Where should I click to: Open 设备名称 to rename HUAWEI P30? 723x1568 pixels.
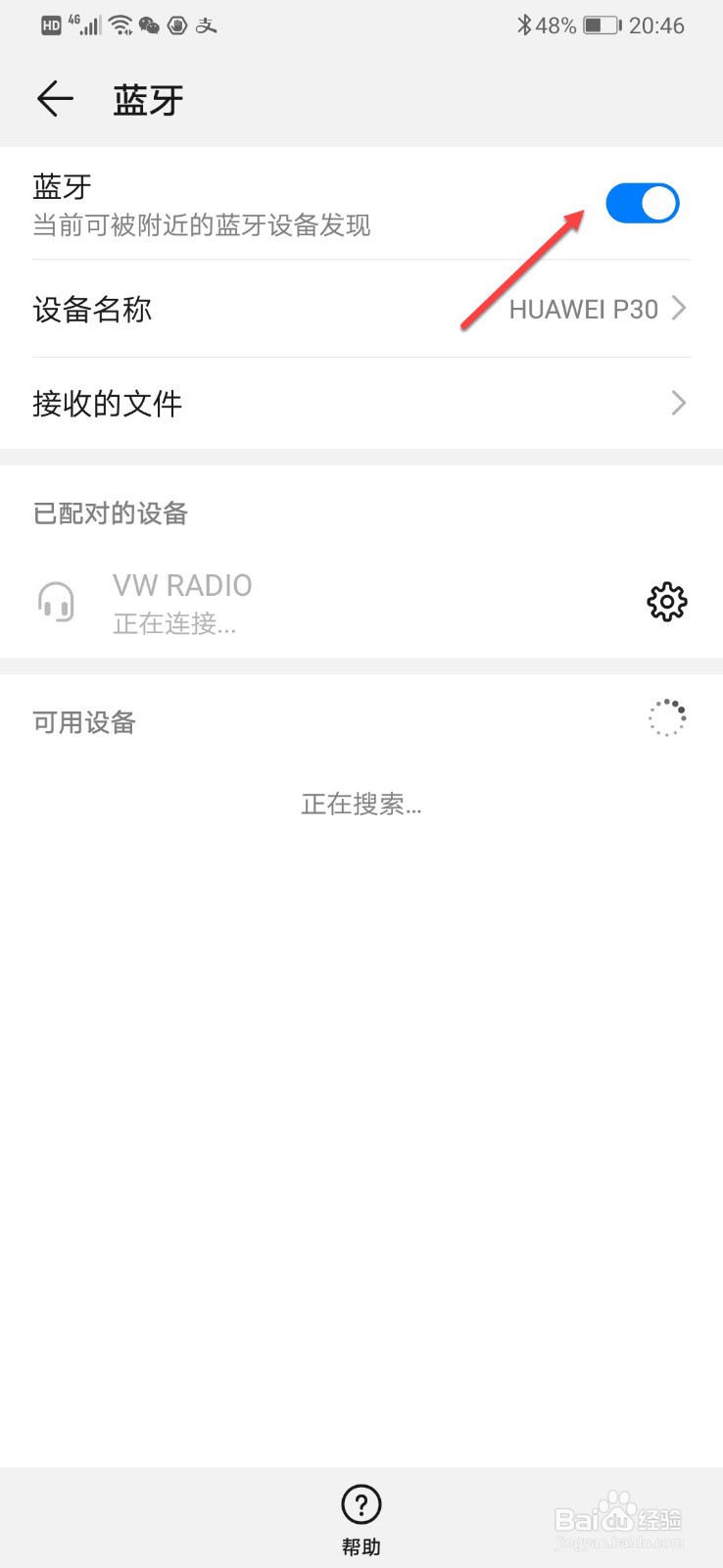coord(361,310)
